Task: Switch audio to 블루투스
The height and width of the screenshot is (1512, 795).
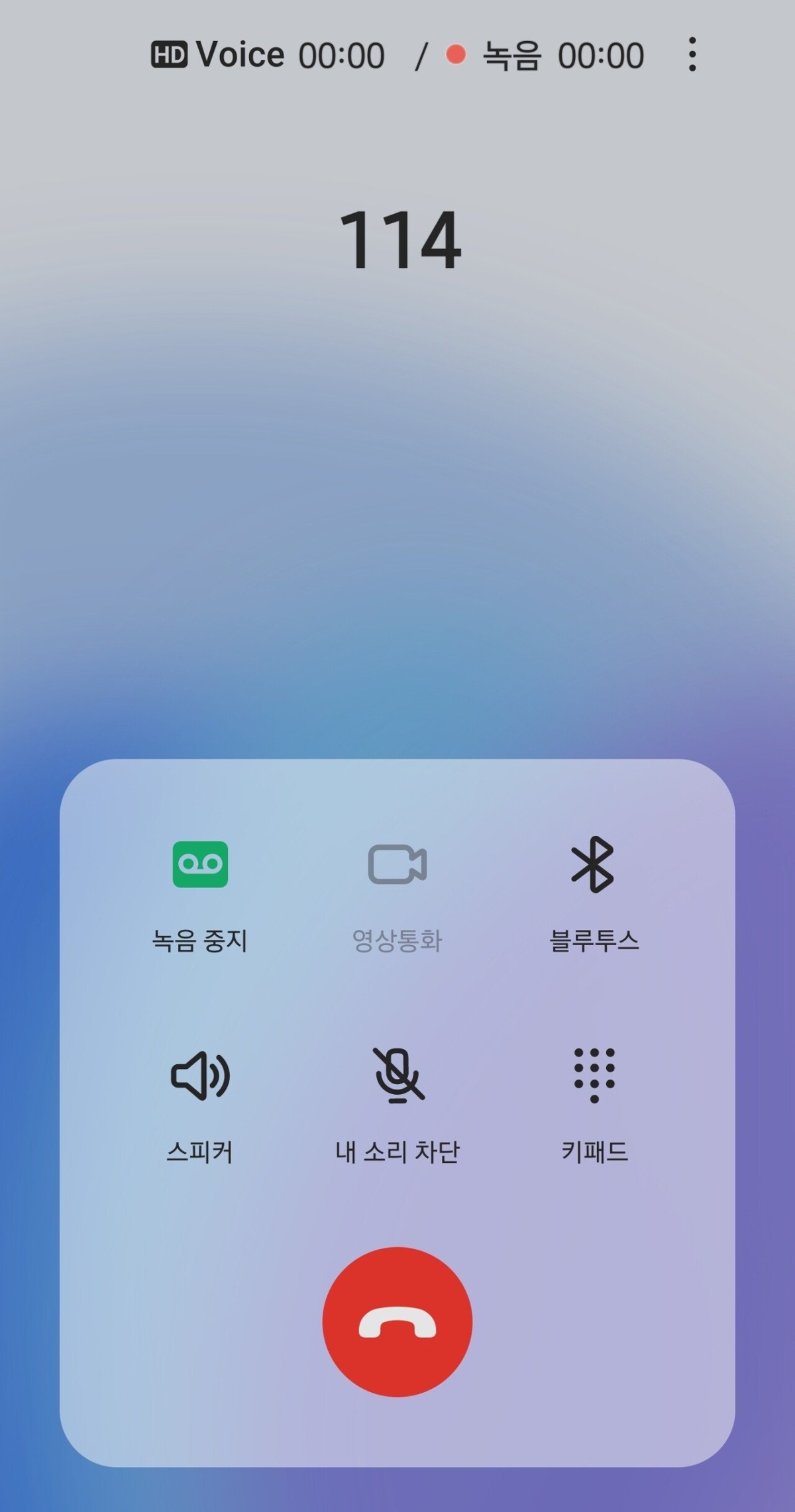Action: 594,865
